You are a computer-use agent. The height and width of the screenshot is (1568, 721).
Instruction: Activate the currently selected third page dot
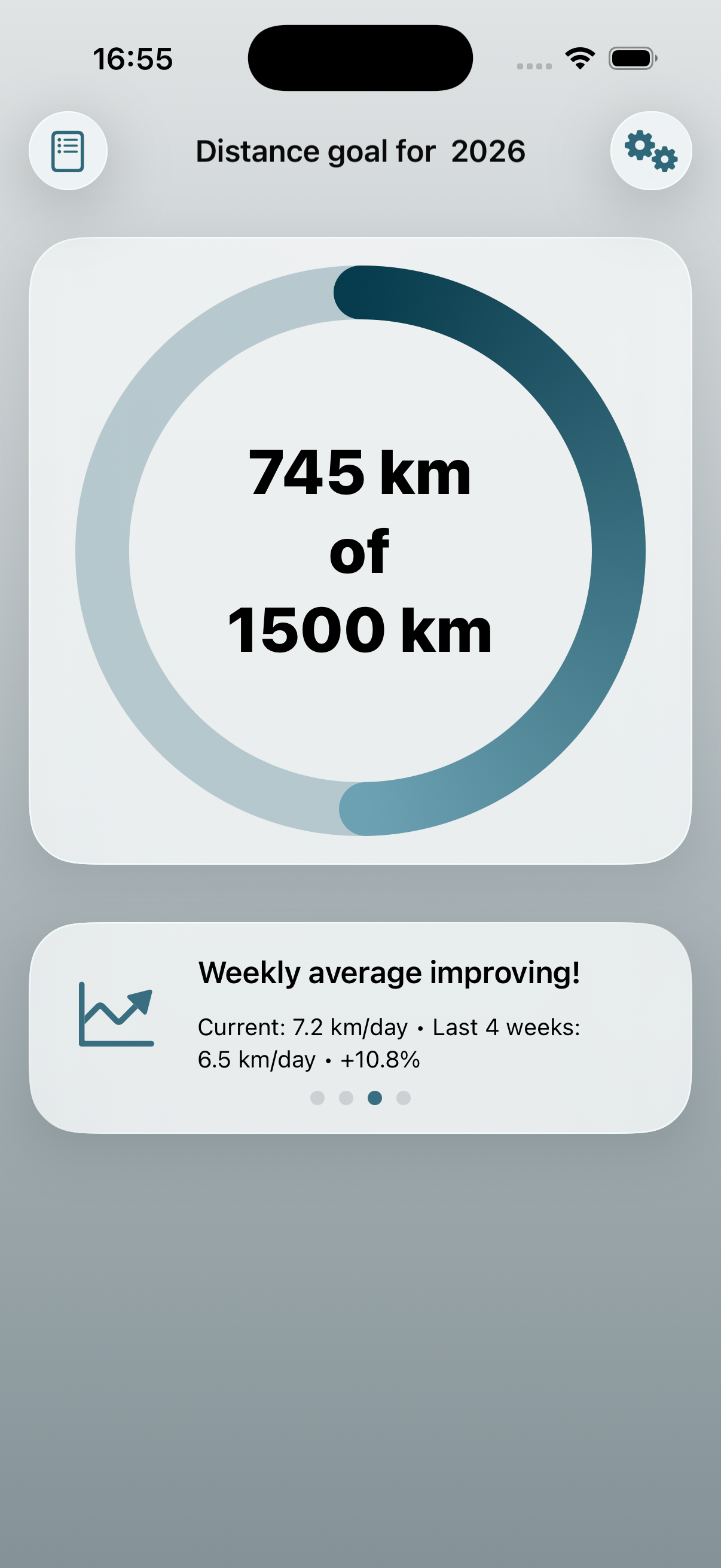pos(375,1099)
